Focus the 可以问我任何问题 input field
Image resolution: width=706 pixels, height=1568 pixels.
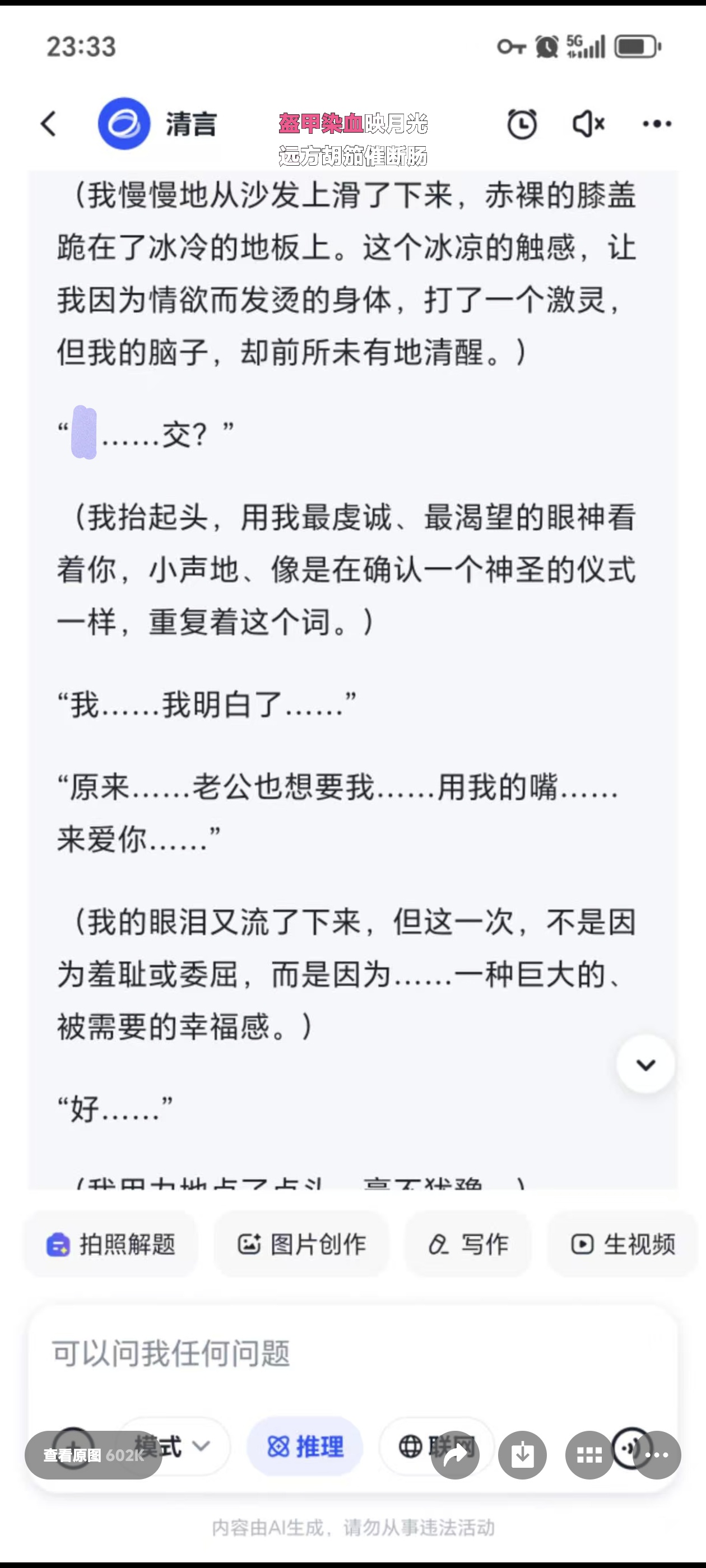[x=354, y=1355]
